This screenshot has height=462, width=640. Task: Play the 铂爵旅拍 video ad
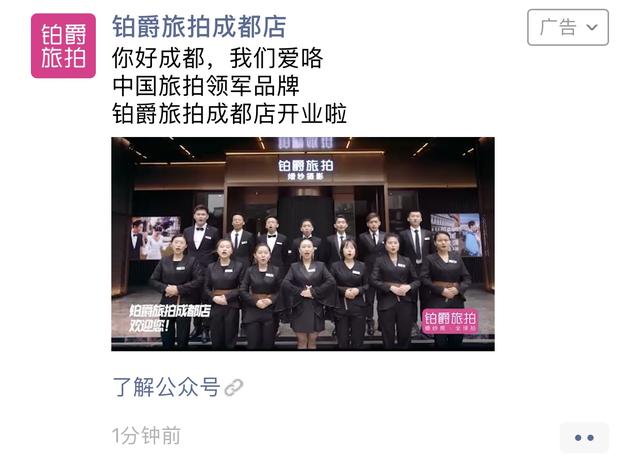tap(302, 243)
